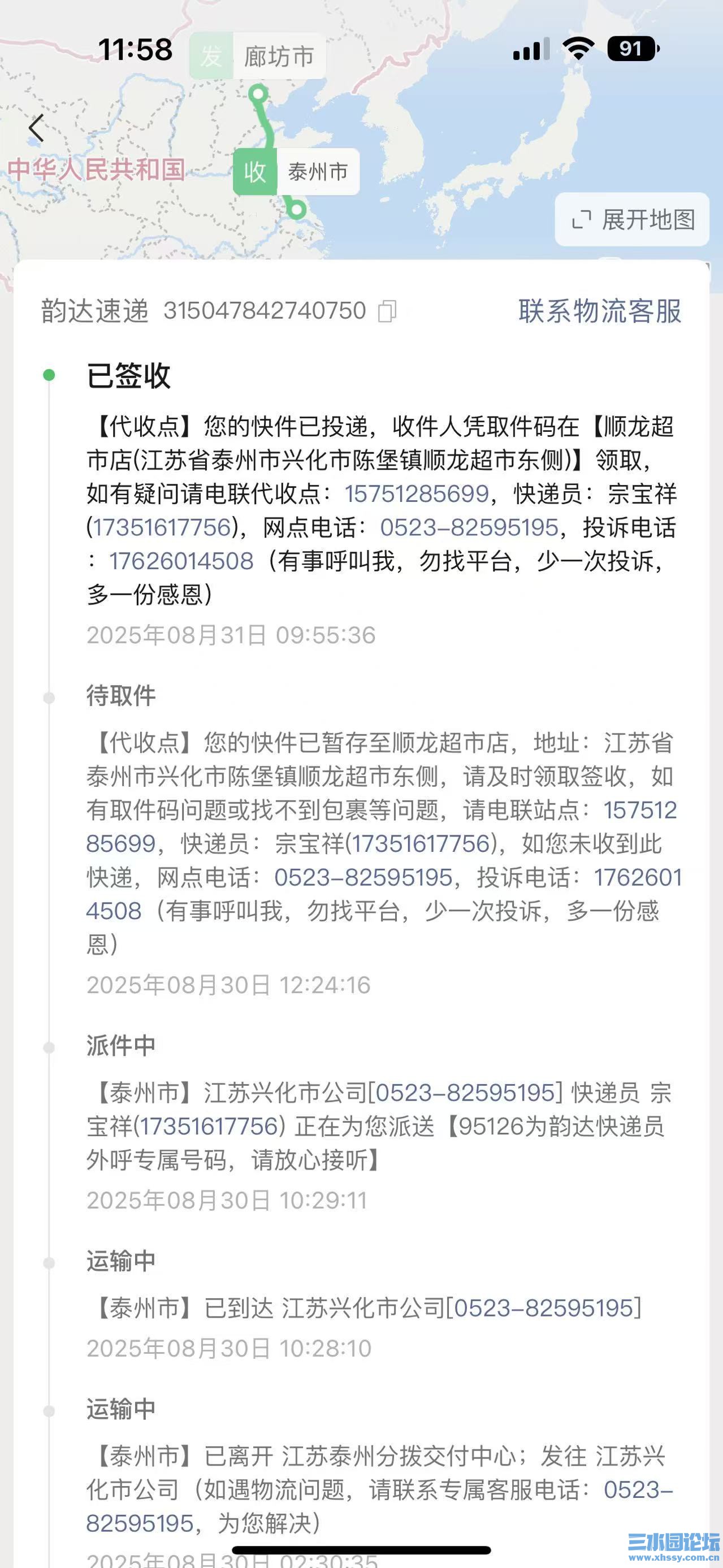Call pickup point 15751285699 in 已签收 entry
Viewport: 723px width, 1568px height.
417,493
